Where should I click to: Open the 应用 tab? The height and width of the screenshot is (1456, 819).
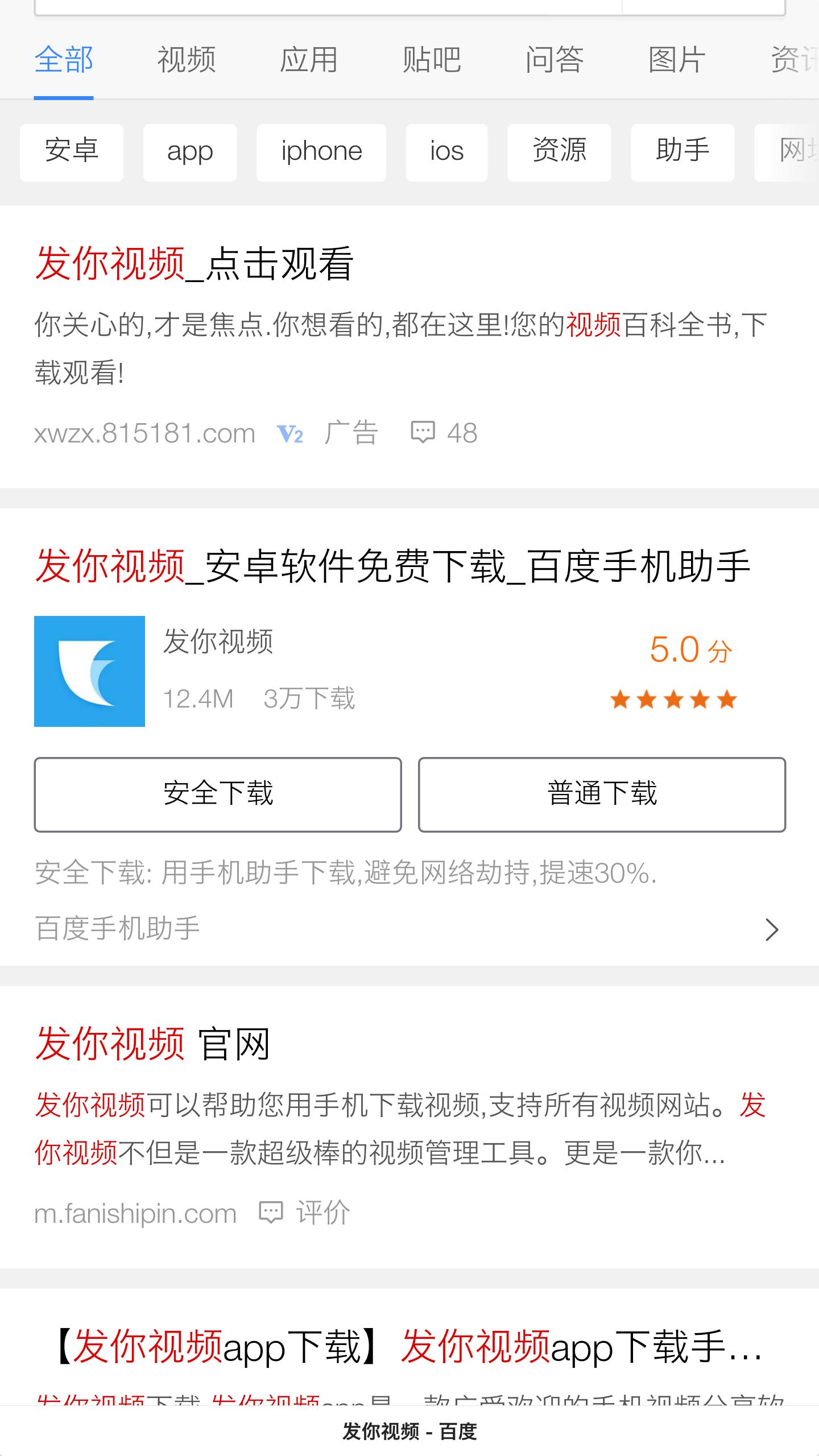[x=310, y=60]
